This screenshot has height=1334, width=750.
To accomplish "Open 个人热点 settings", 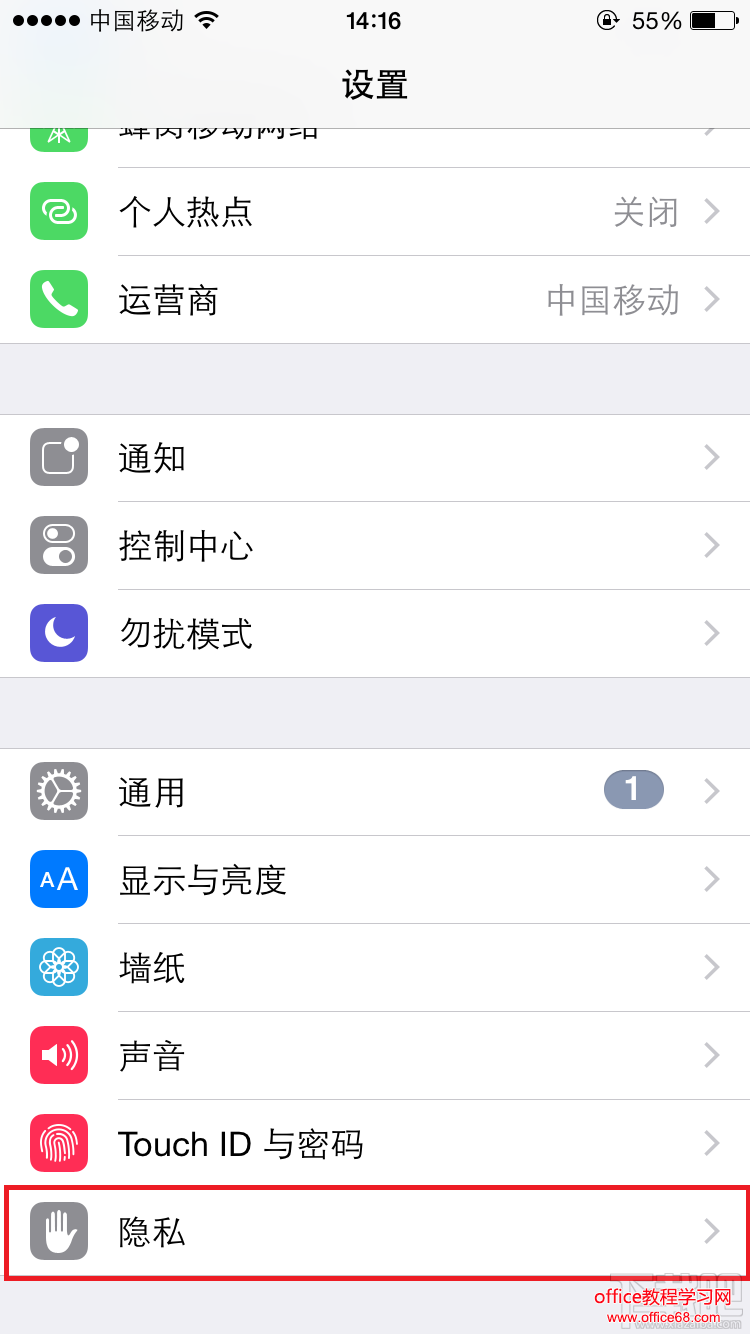I will point(375,212).
